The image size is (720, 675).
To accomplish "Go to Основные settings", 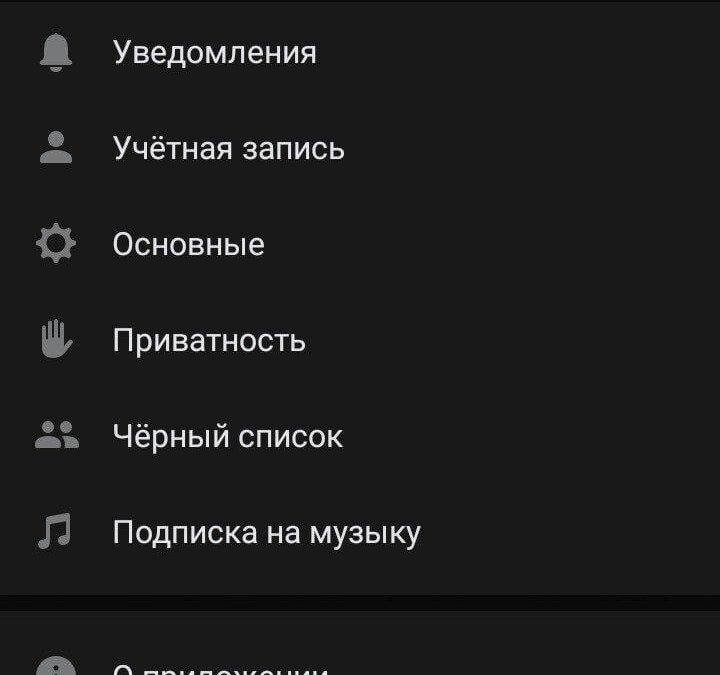I will pos(188,244).
